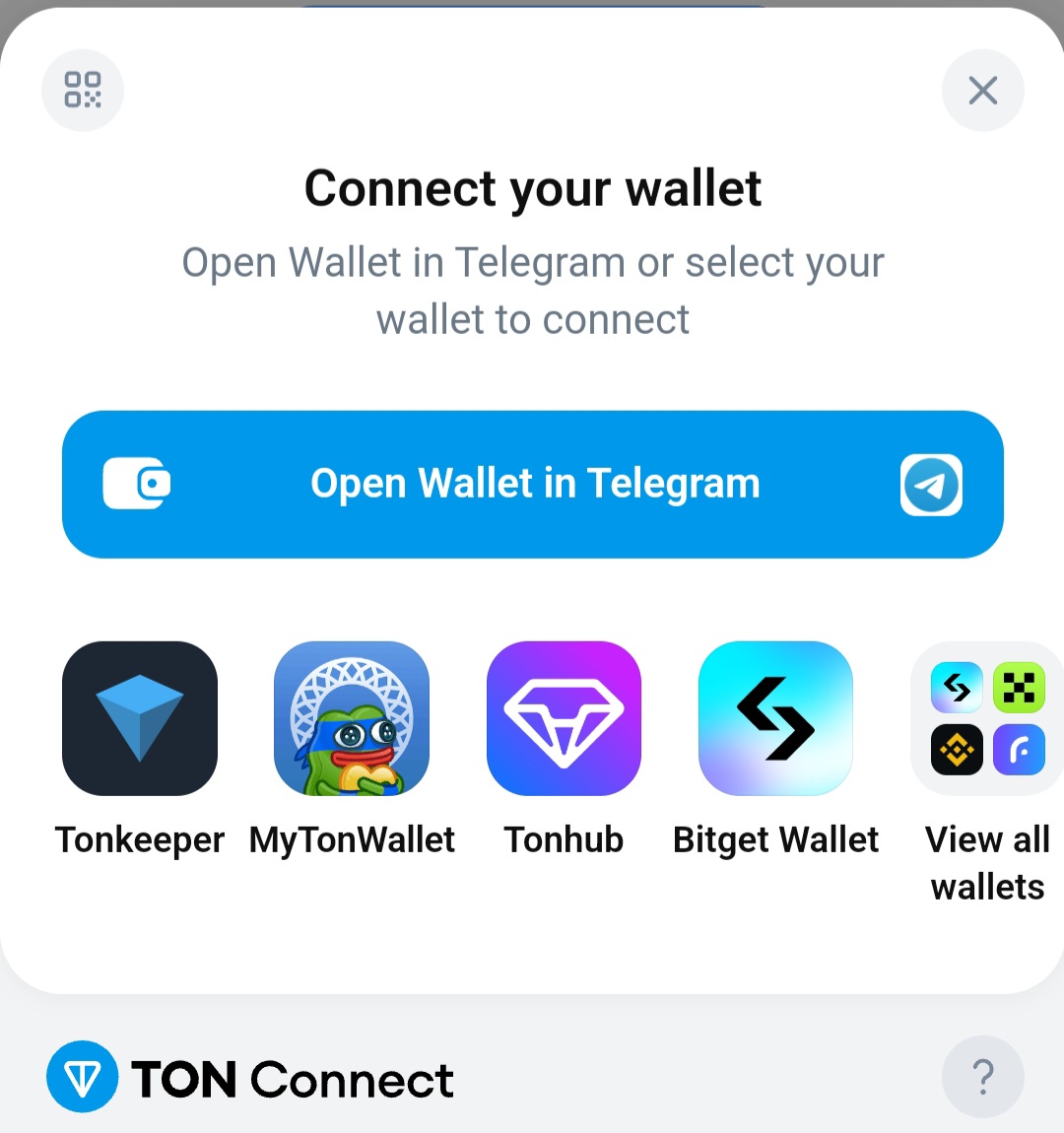Tap Open Wallet in Telegram button
The width and height of the screenshot is (1064, 1133).
532,484
